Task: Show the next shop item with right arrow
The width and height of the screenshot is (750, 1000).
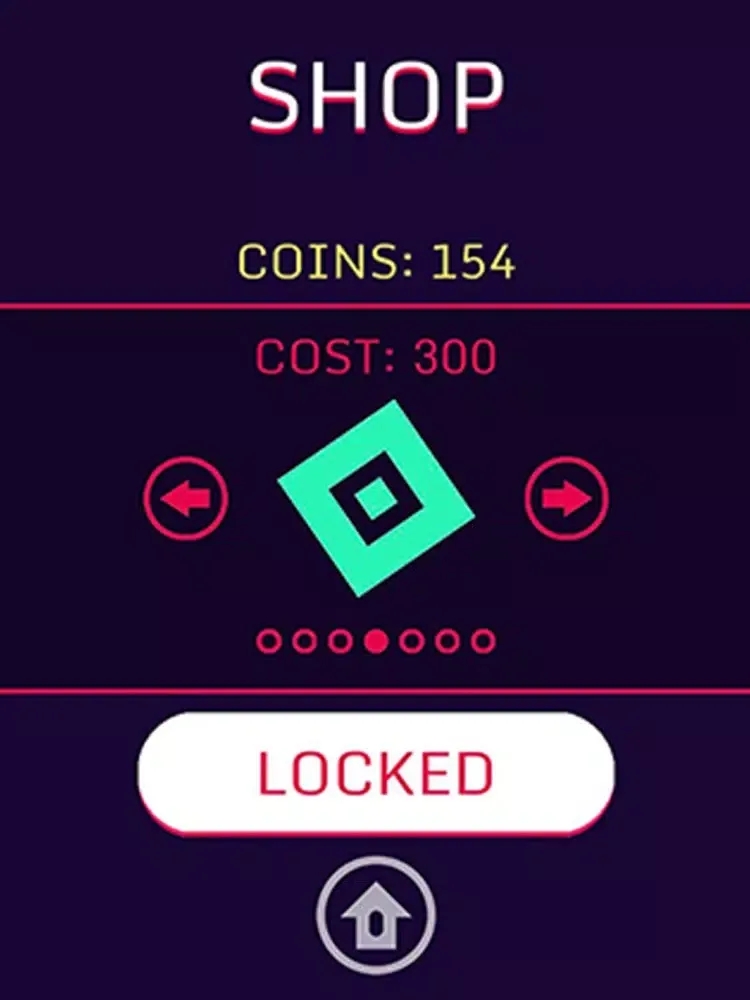Action: click(567, 499)
